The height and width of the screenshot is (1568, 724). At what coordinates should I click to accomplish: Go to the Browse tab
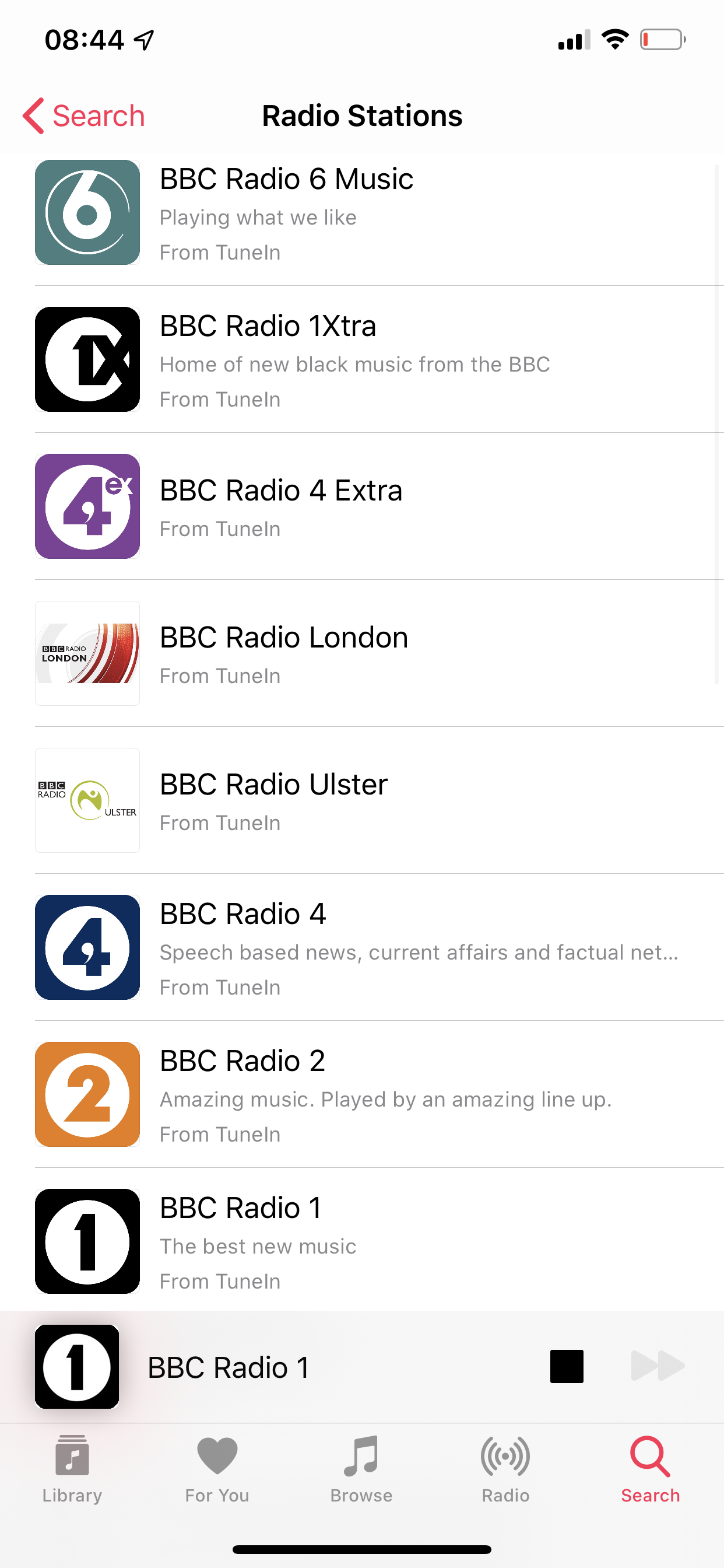(x=361, y=1468)
